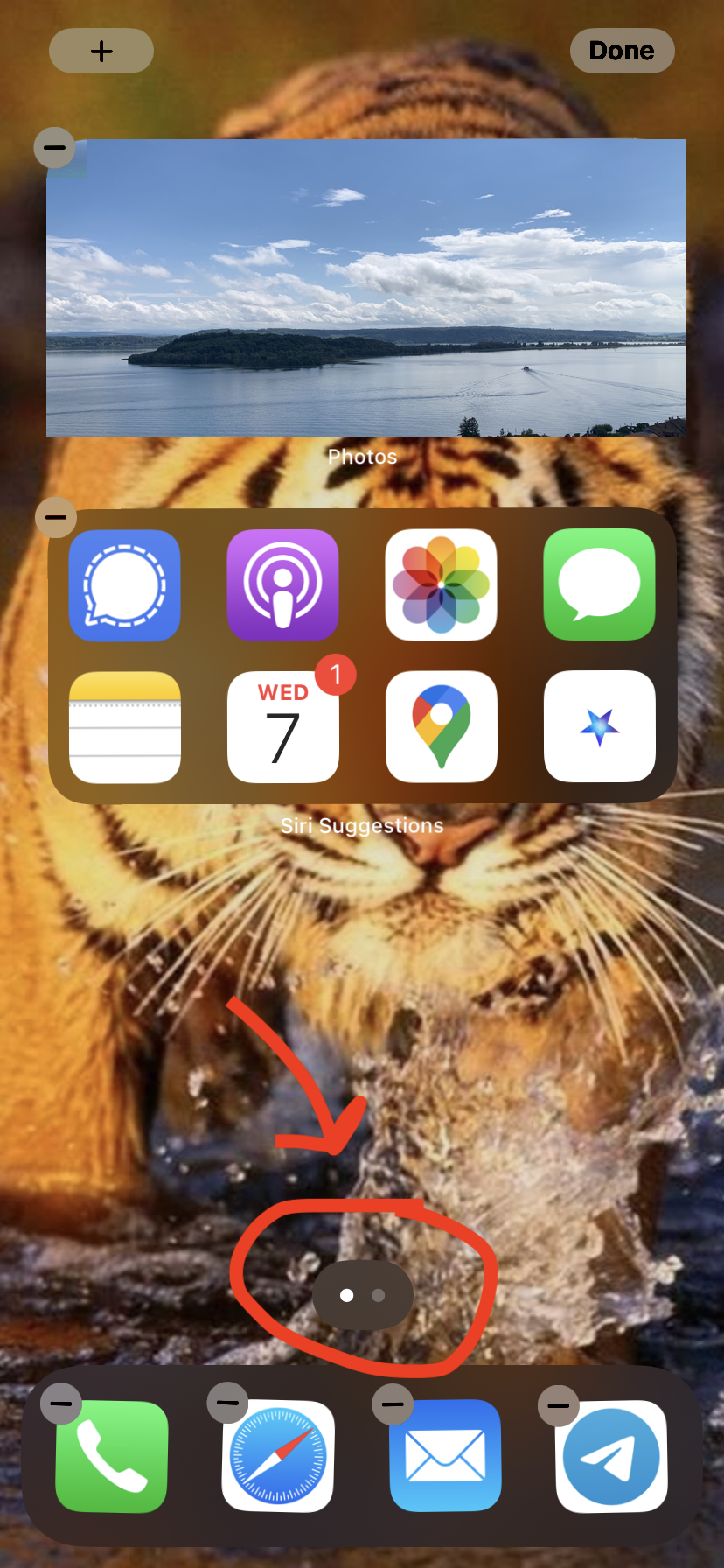Open the Notes app
The image size is (724, 1568).
pos(125,726)
